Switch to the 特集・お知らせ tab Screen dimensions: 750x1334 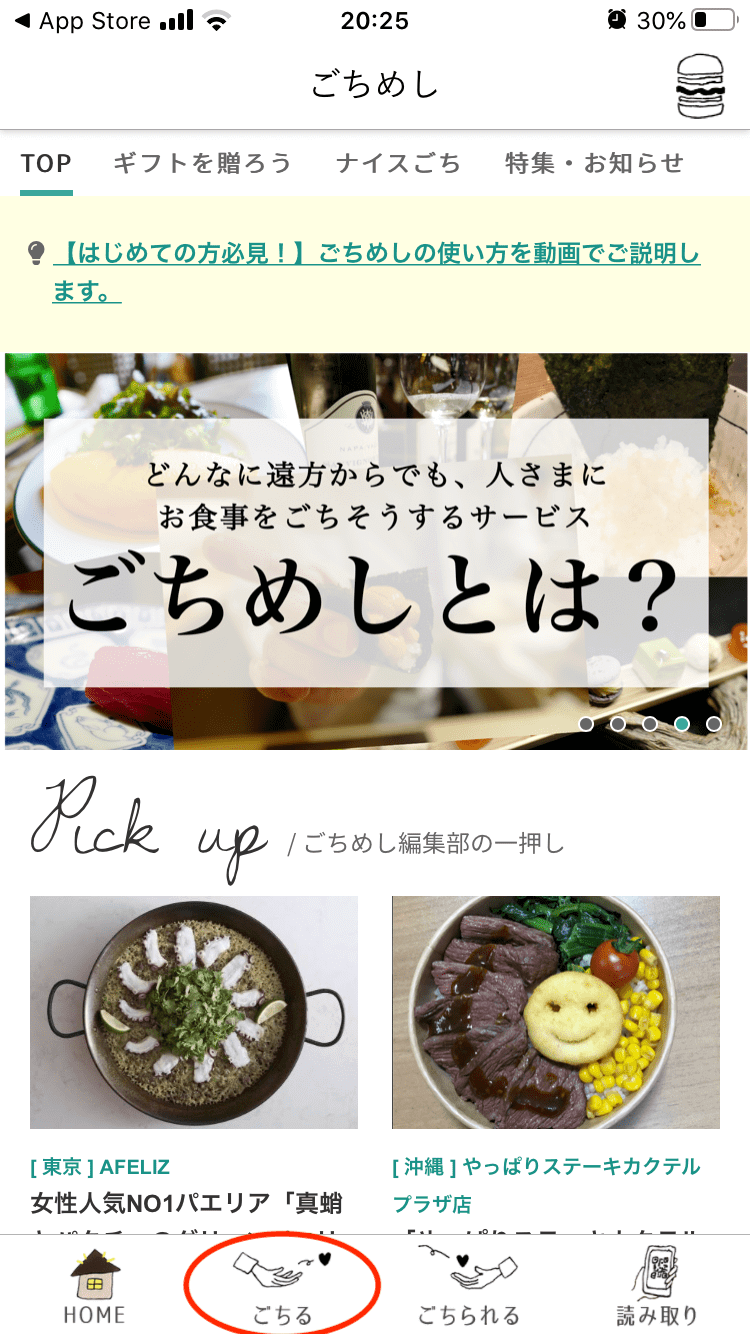click(x=594, y=163)
